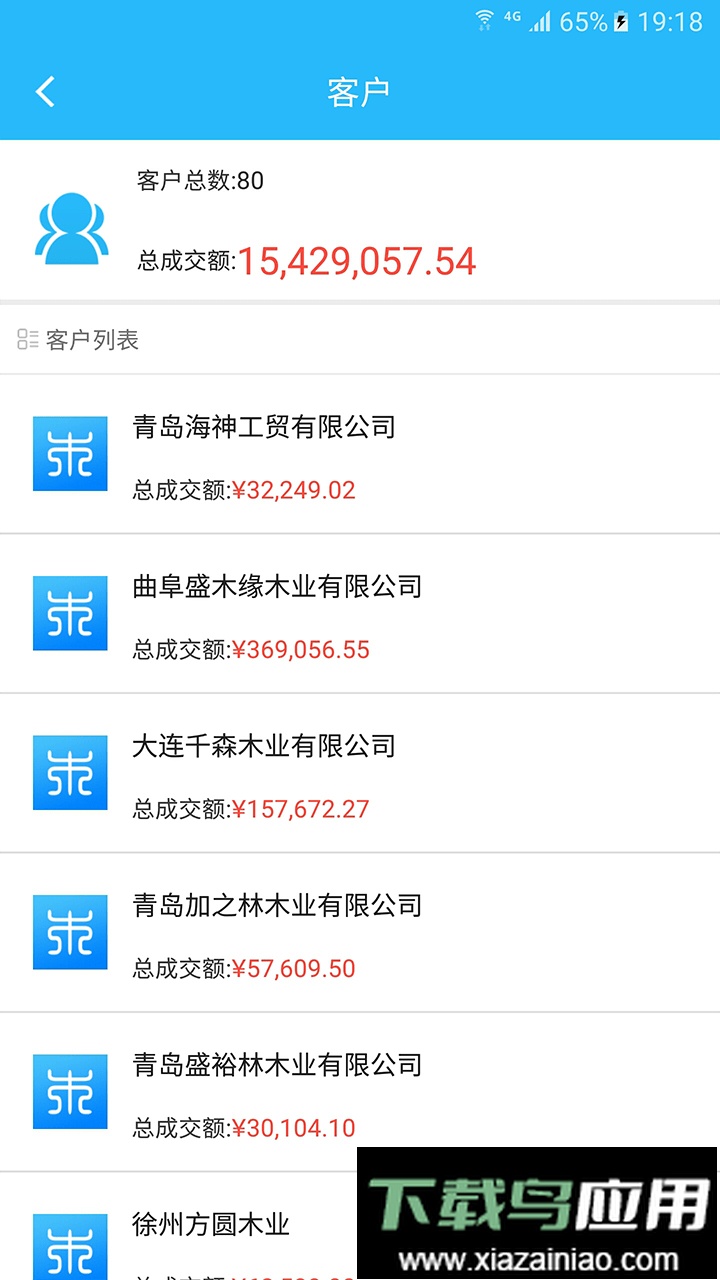Click the 客户总数:80 text
720x1280 pixels.
tap(190, 182)
